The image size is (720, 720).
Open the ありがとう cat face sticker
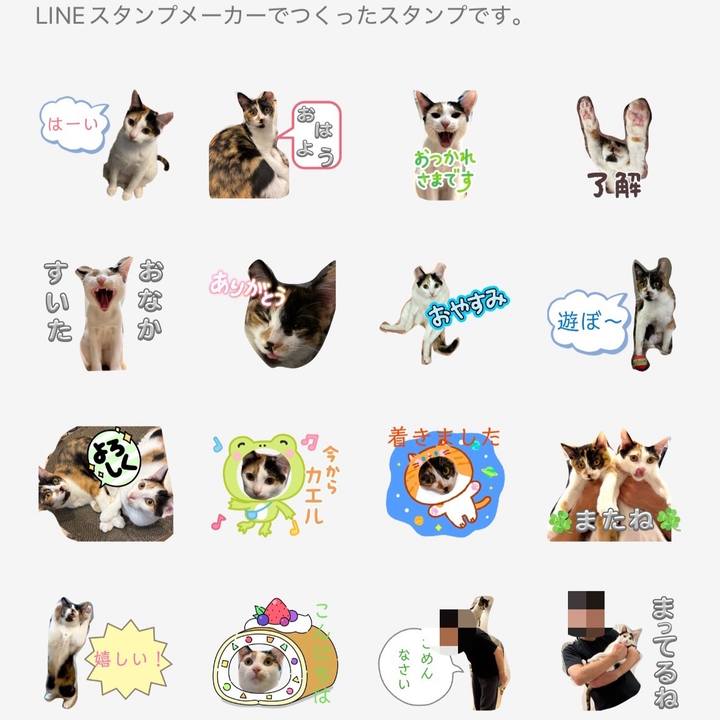click(274, 314)
